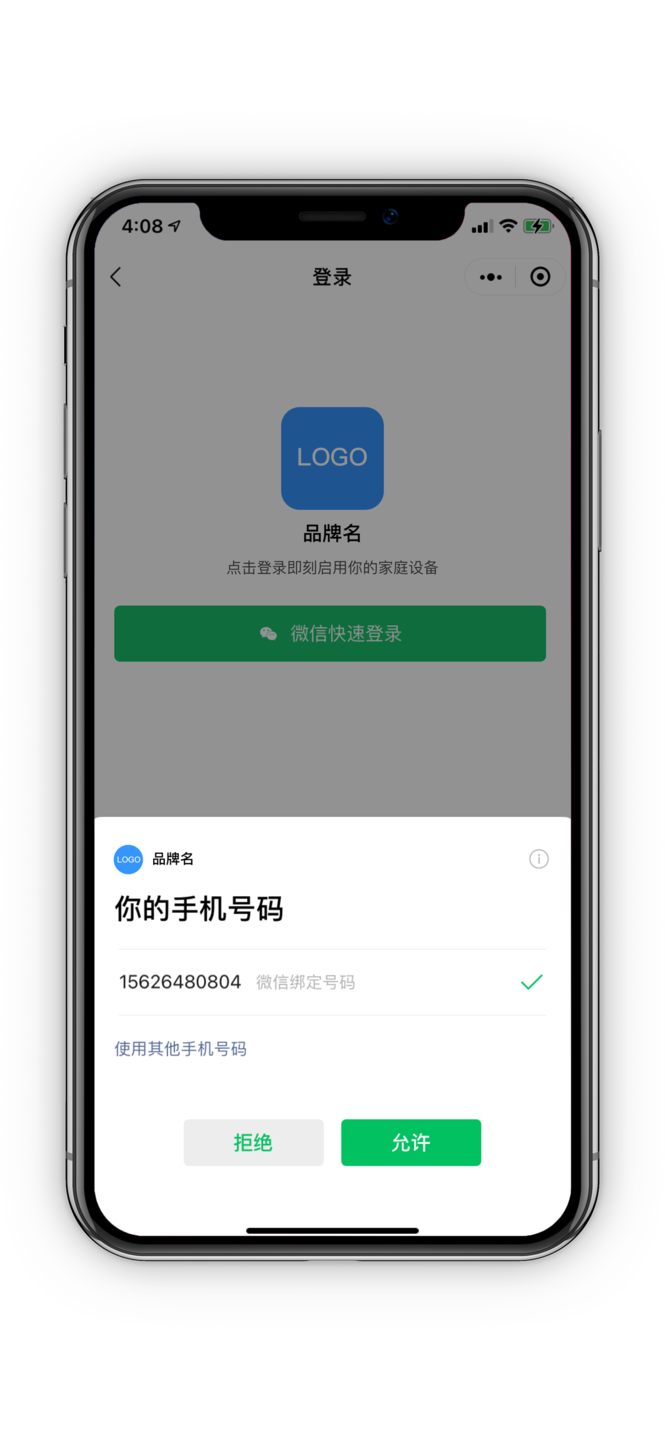Viewport: 665px width, 1440px height.
Task: Open the info icon on the authorization sheet
Action: 538,859
